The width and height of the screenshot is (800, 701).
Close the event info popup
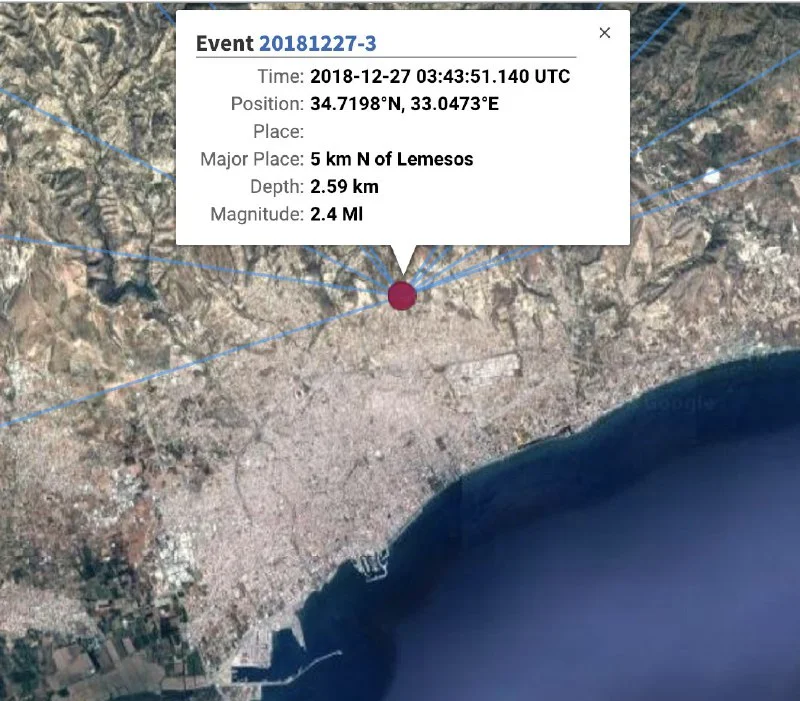[604, 33]
